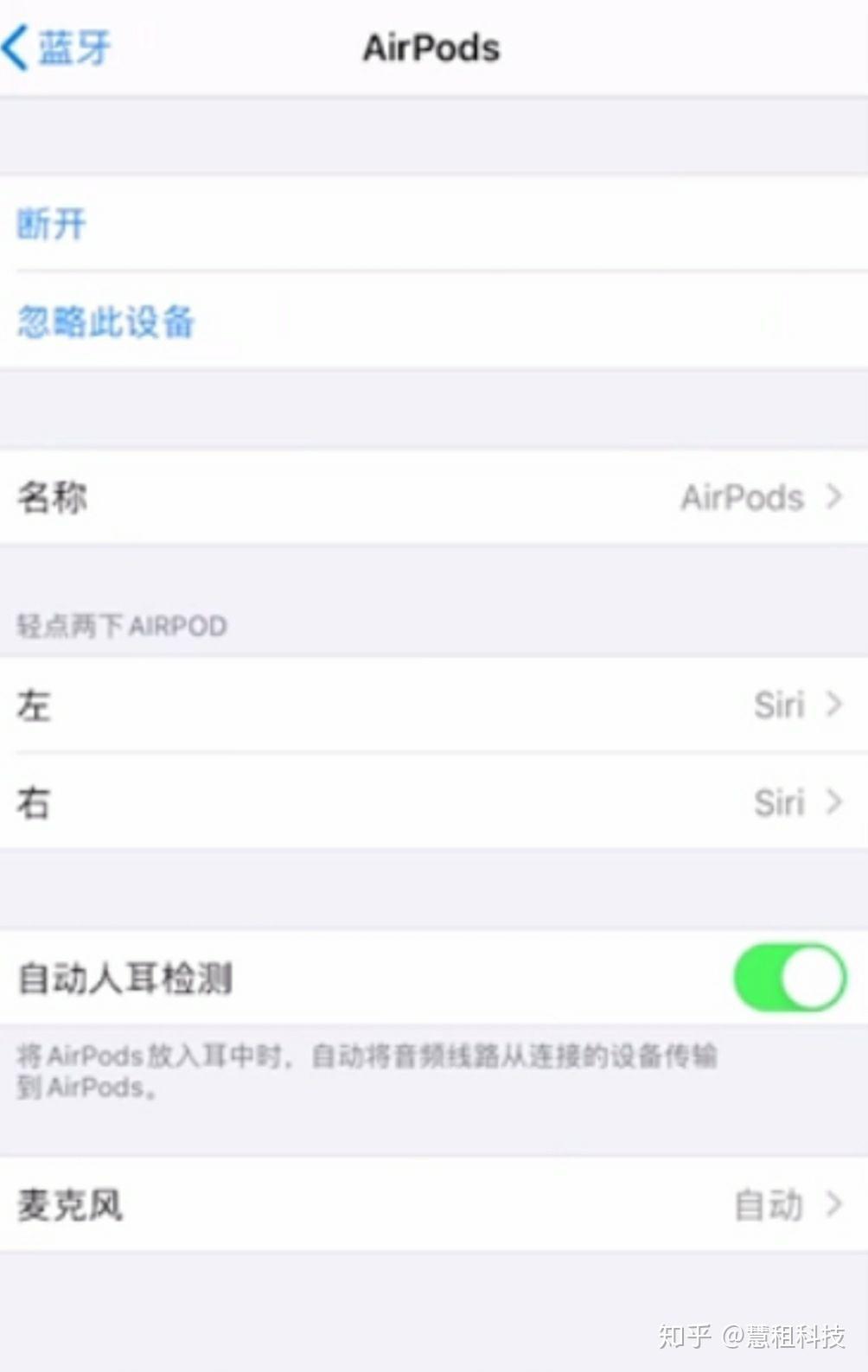Open the 名称 row

[x=432, y=497]
